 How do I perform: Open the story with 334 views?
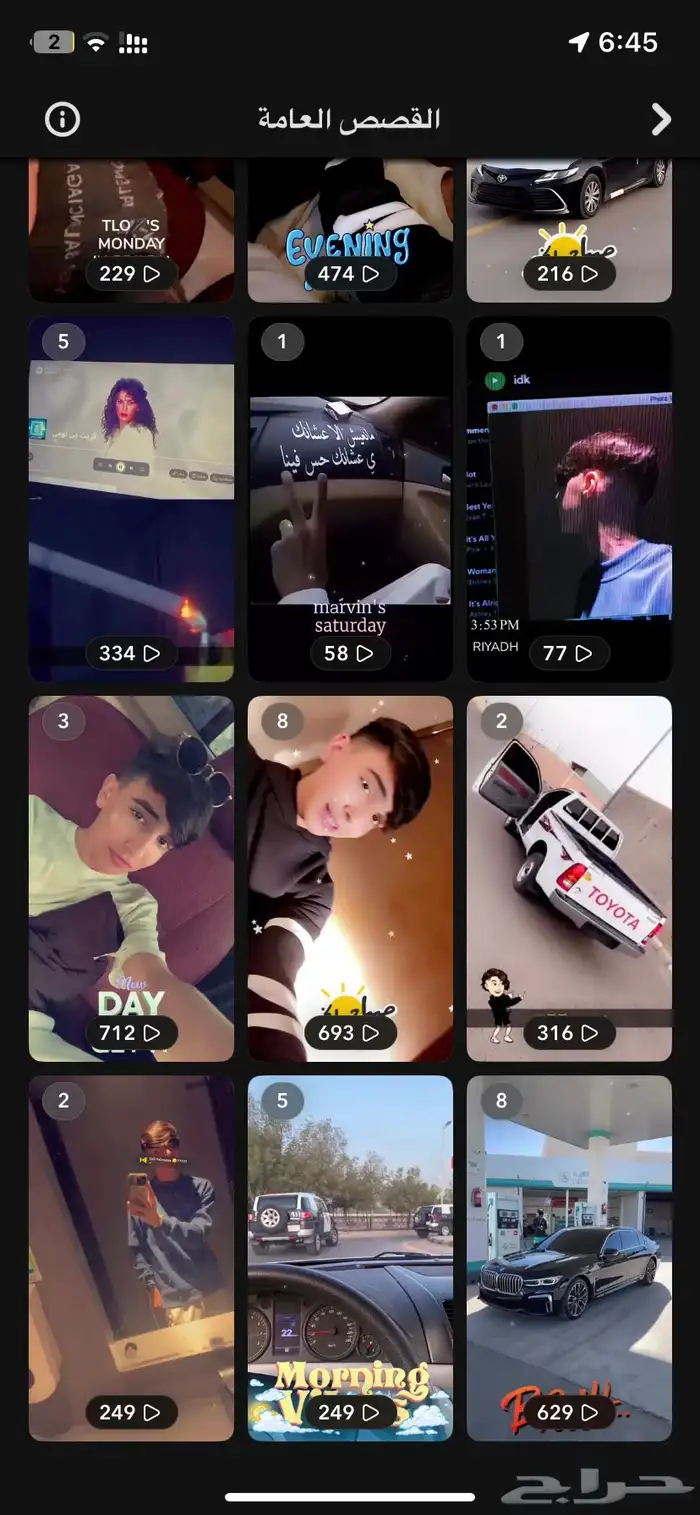pos(131,498)
